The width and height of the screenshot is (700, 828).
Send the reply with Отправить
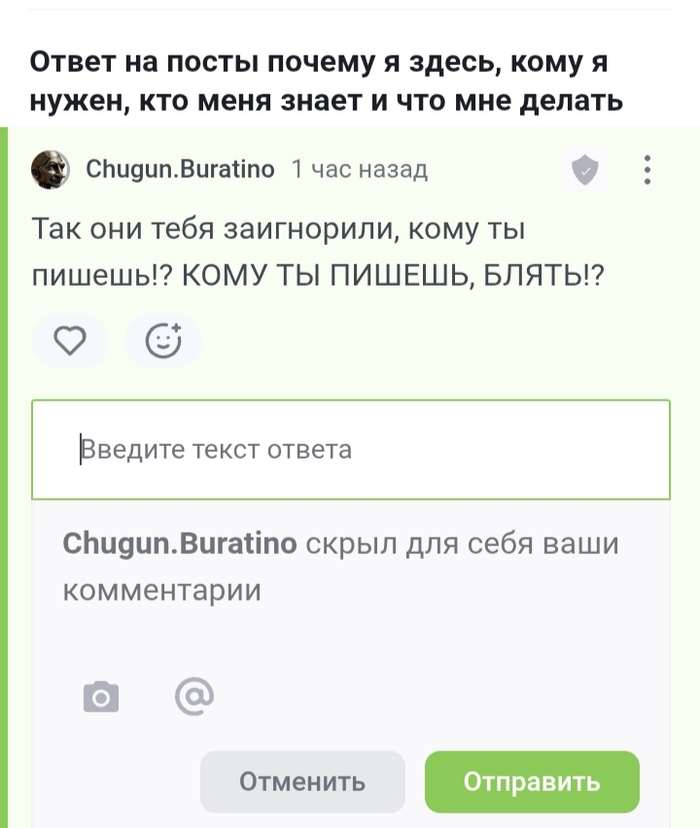532,782
